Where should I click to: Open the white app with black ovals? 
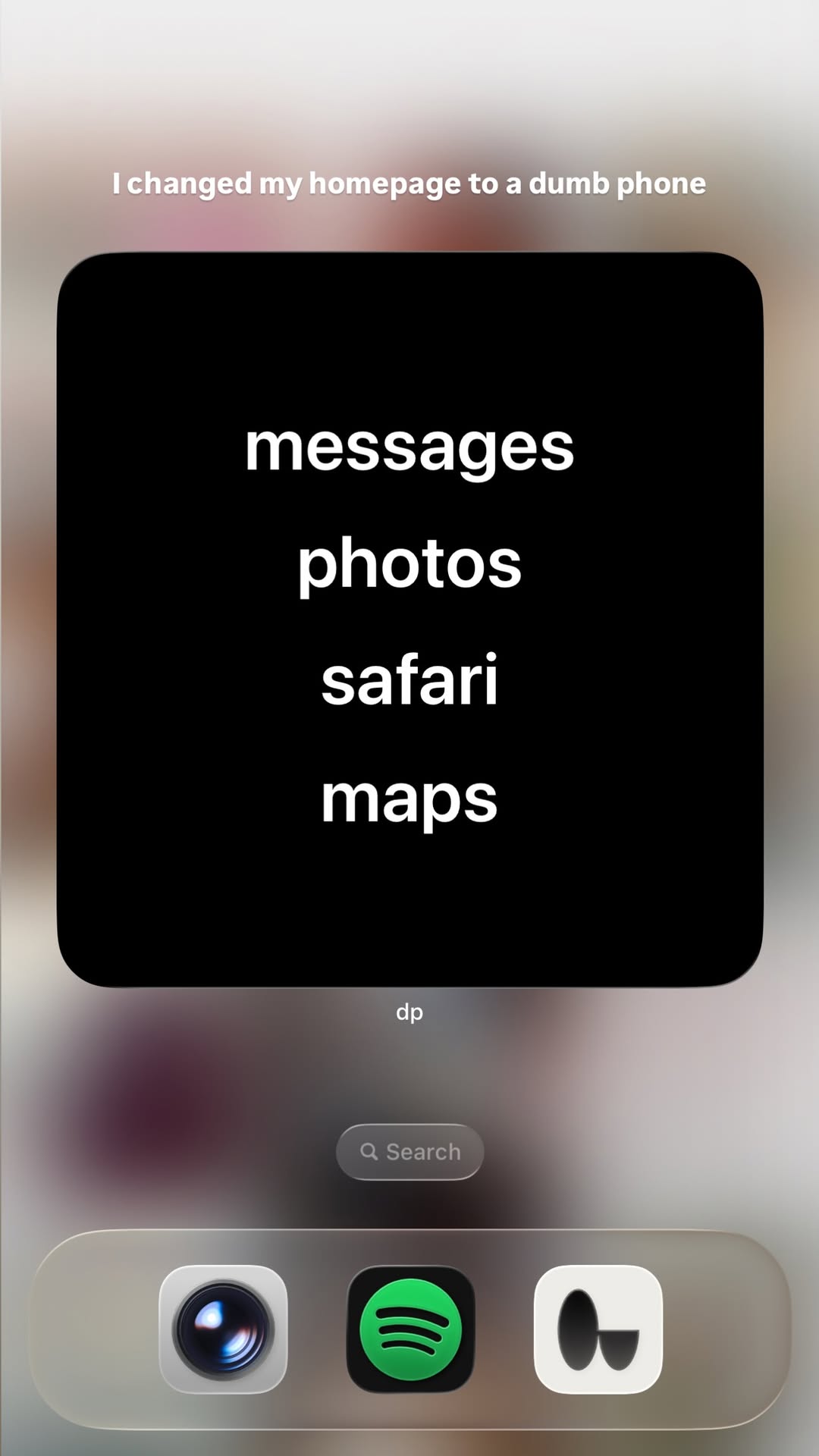click(598, 1329)
